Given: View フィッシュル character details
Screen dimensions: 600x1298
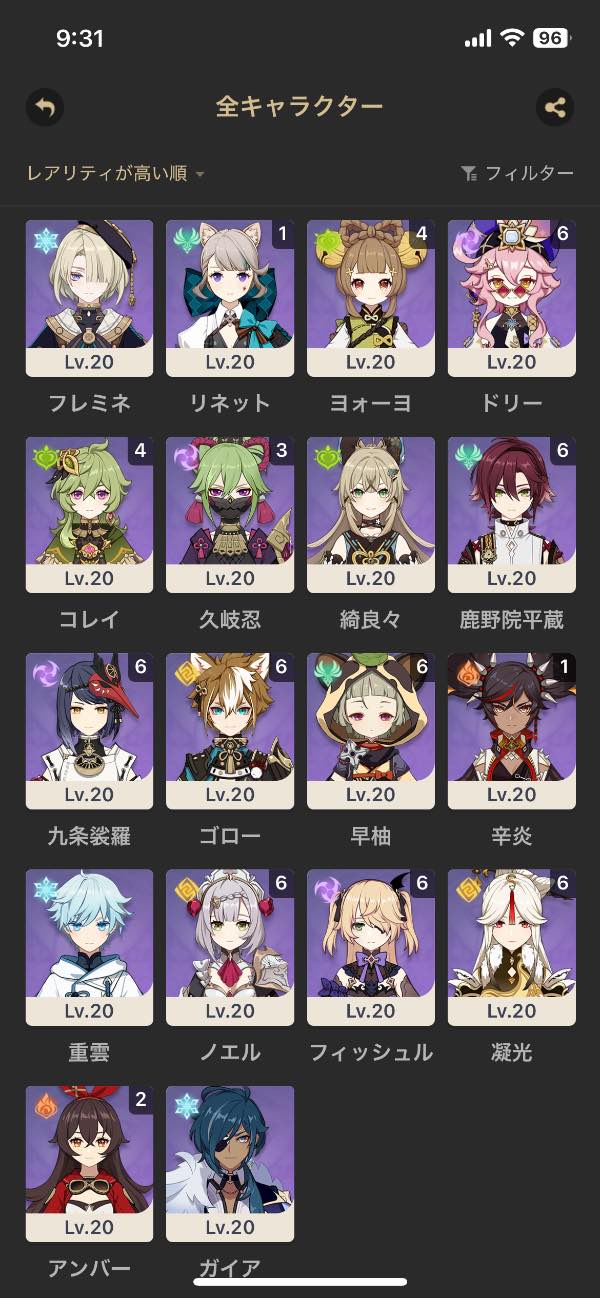Looking at the screenshot, I should 371,947.
